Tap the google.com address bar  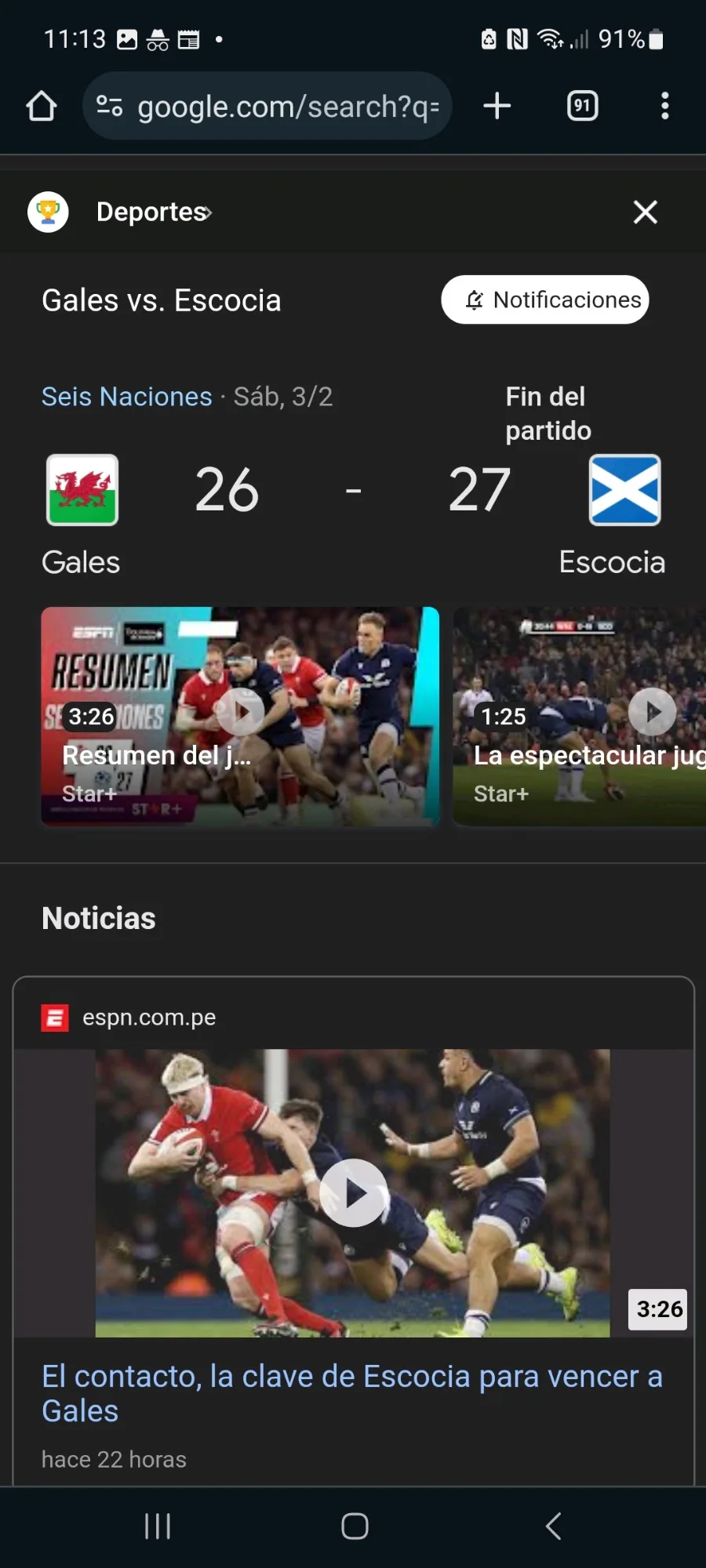tap(267, 106)
